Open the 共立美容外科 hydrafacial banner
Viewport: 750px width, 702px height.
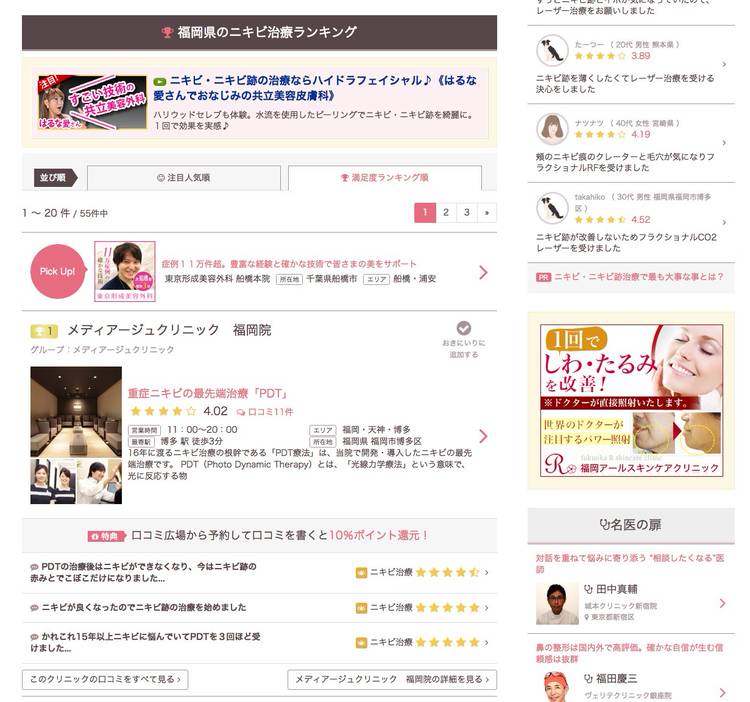coord(258,102)
